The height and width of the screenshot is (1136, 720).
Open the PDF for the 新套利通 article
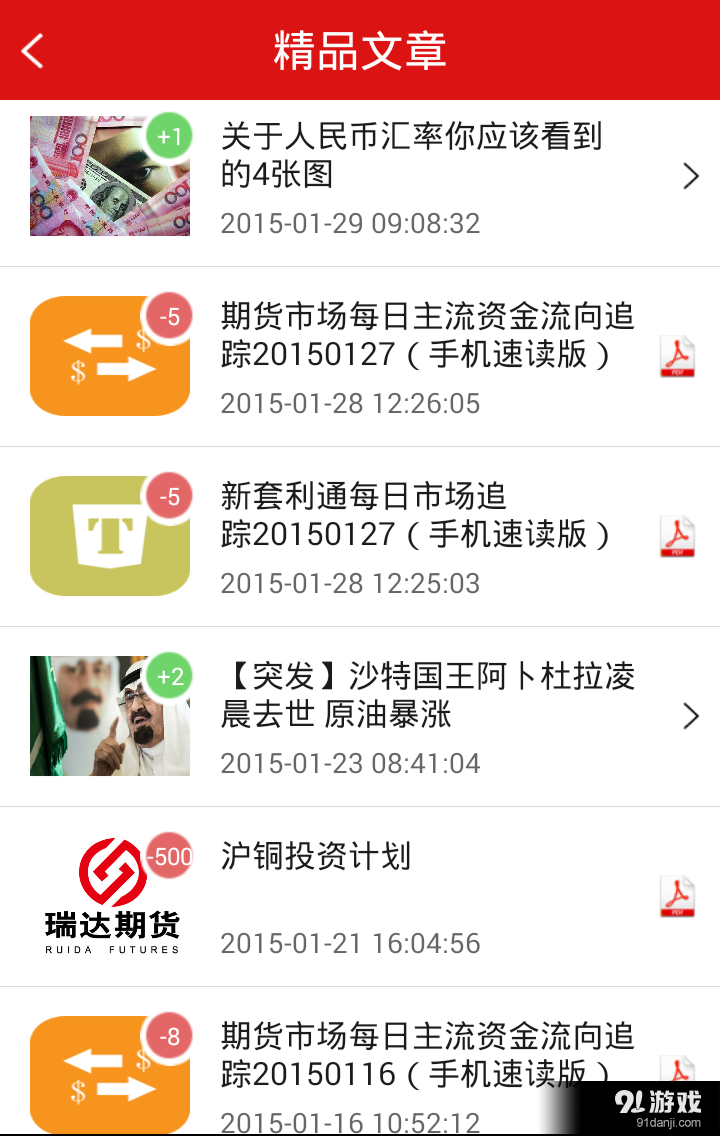point(676,538)
